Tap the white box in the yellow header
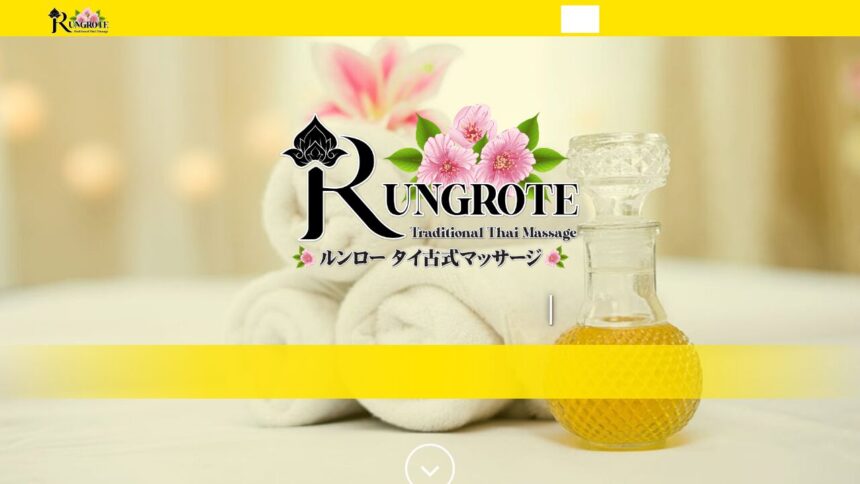Screen dimensions: 860x484 pyautogui.click(x=580, y=19)
